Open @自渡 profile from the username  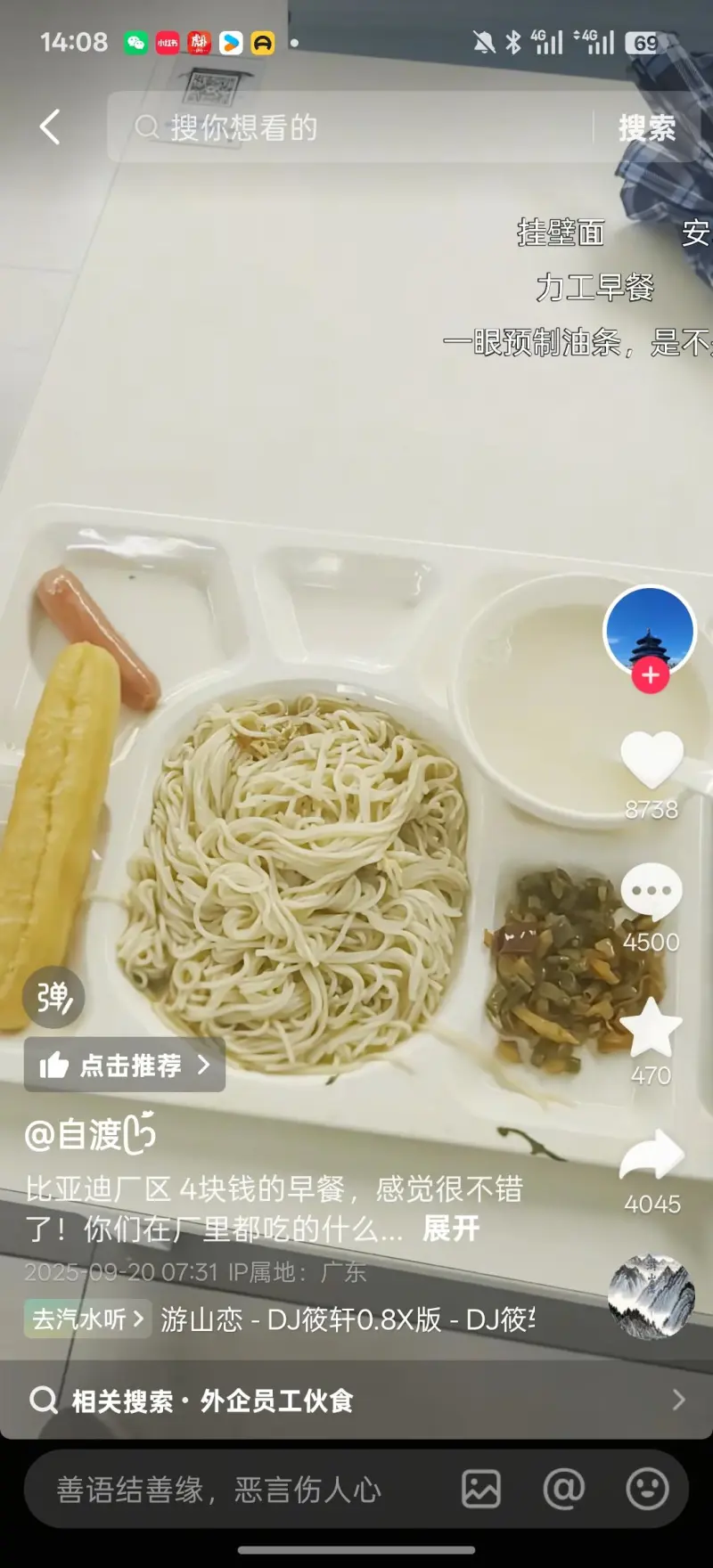click(x=89, y=1134)
